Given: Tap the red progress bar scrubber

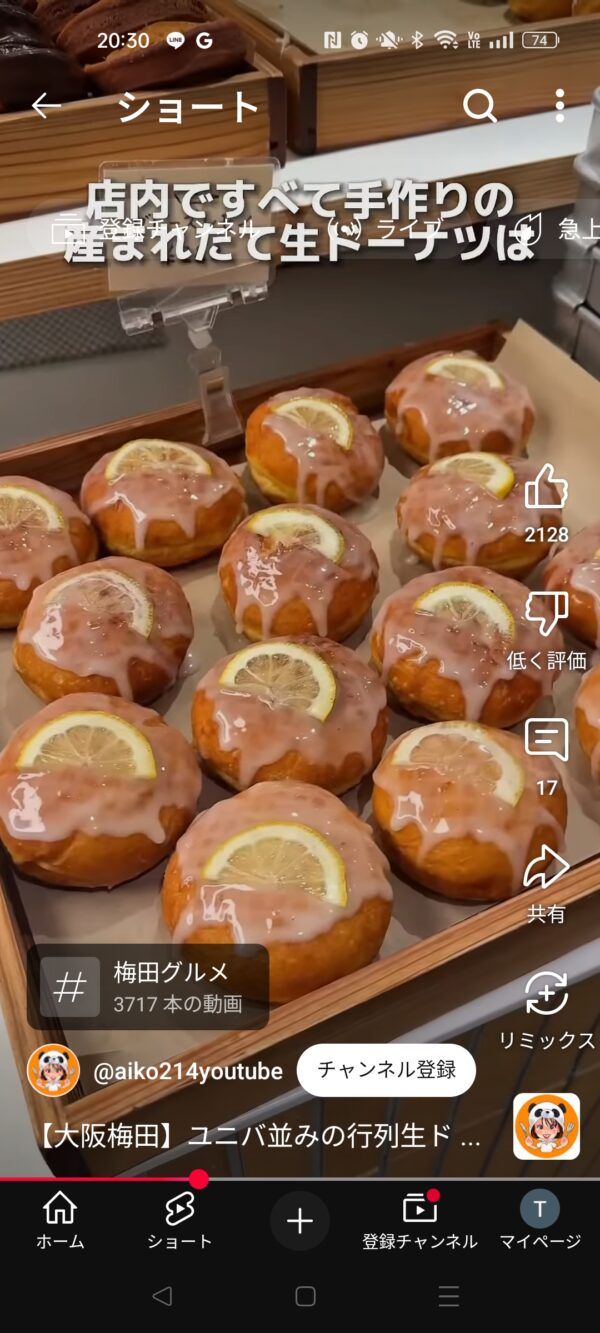Looking at the screenshot, I should (x=199, y=1179).
